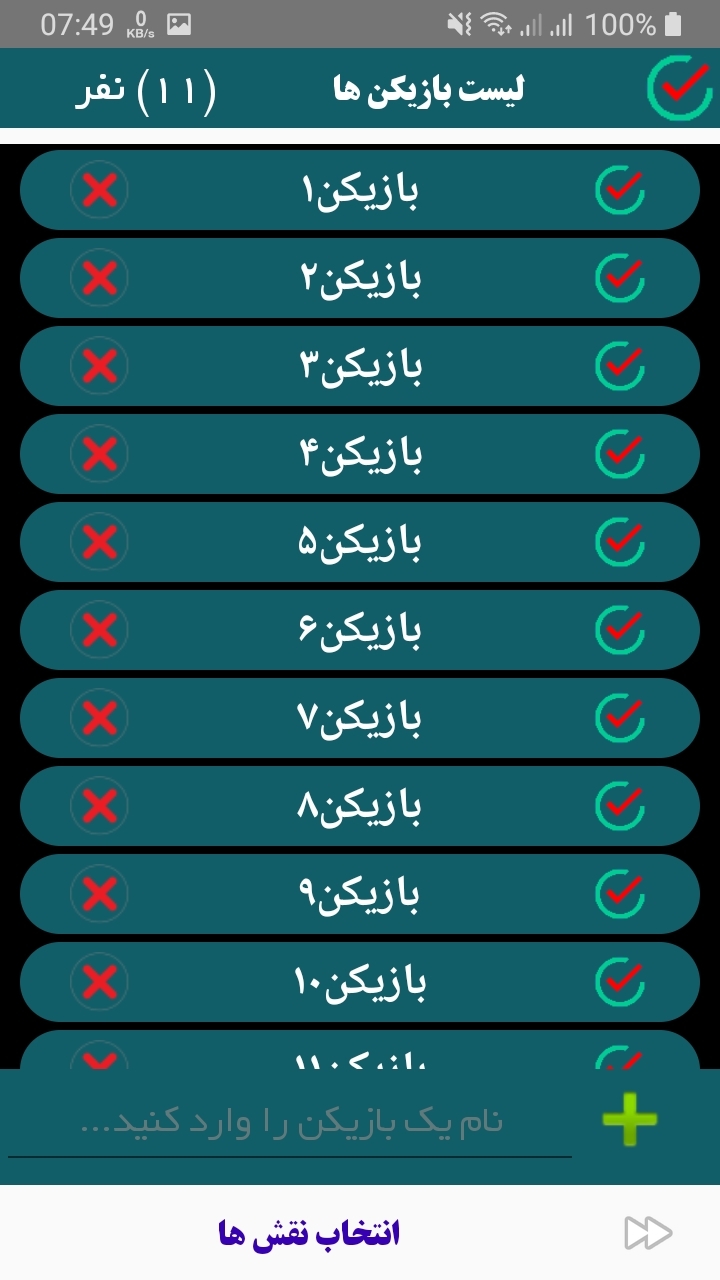Remove بازیکن۱ with its red X
720x1280 pixels.
(99, 190)
